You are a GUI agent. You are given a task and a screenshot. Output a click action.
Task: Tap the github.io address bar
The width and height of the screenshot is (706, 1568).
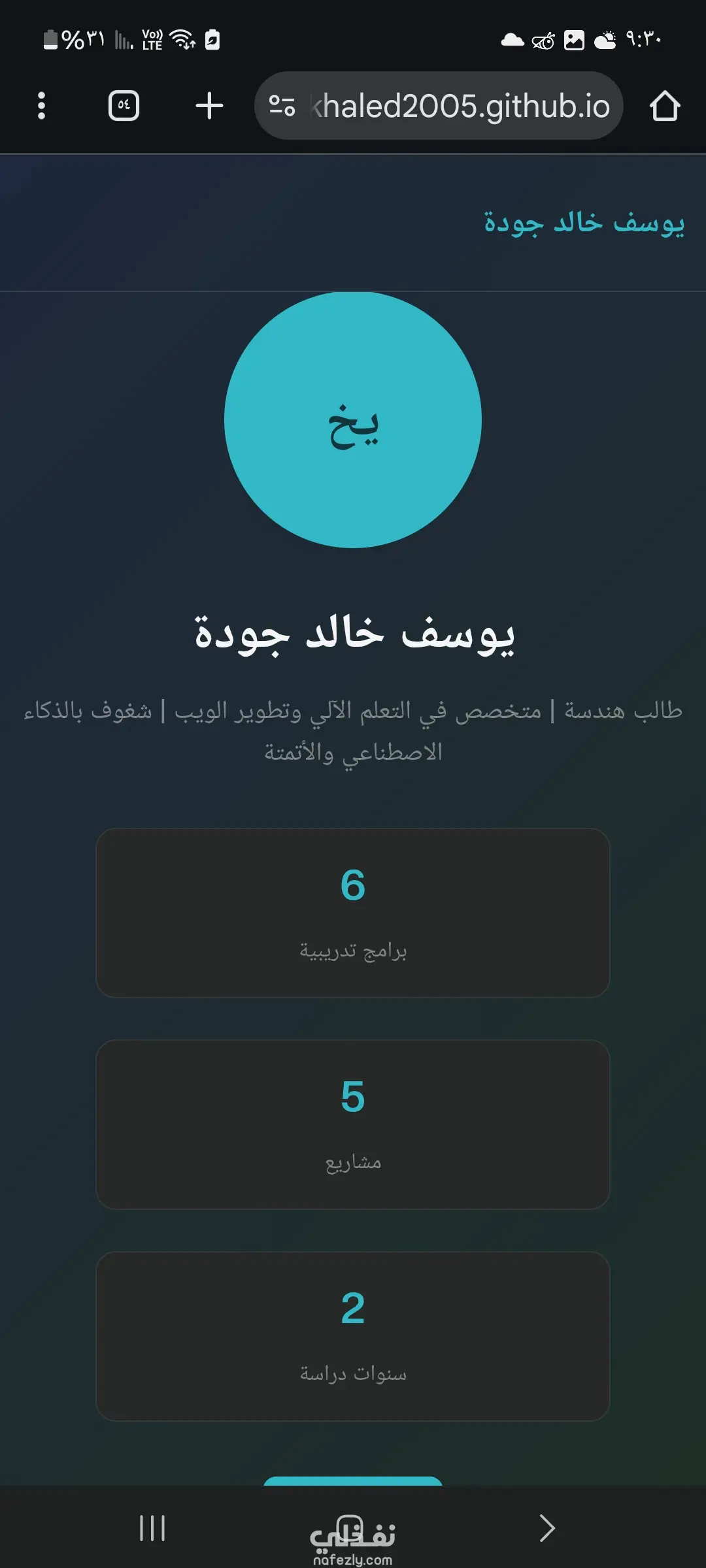[458, 106]
